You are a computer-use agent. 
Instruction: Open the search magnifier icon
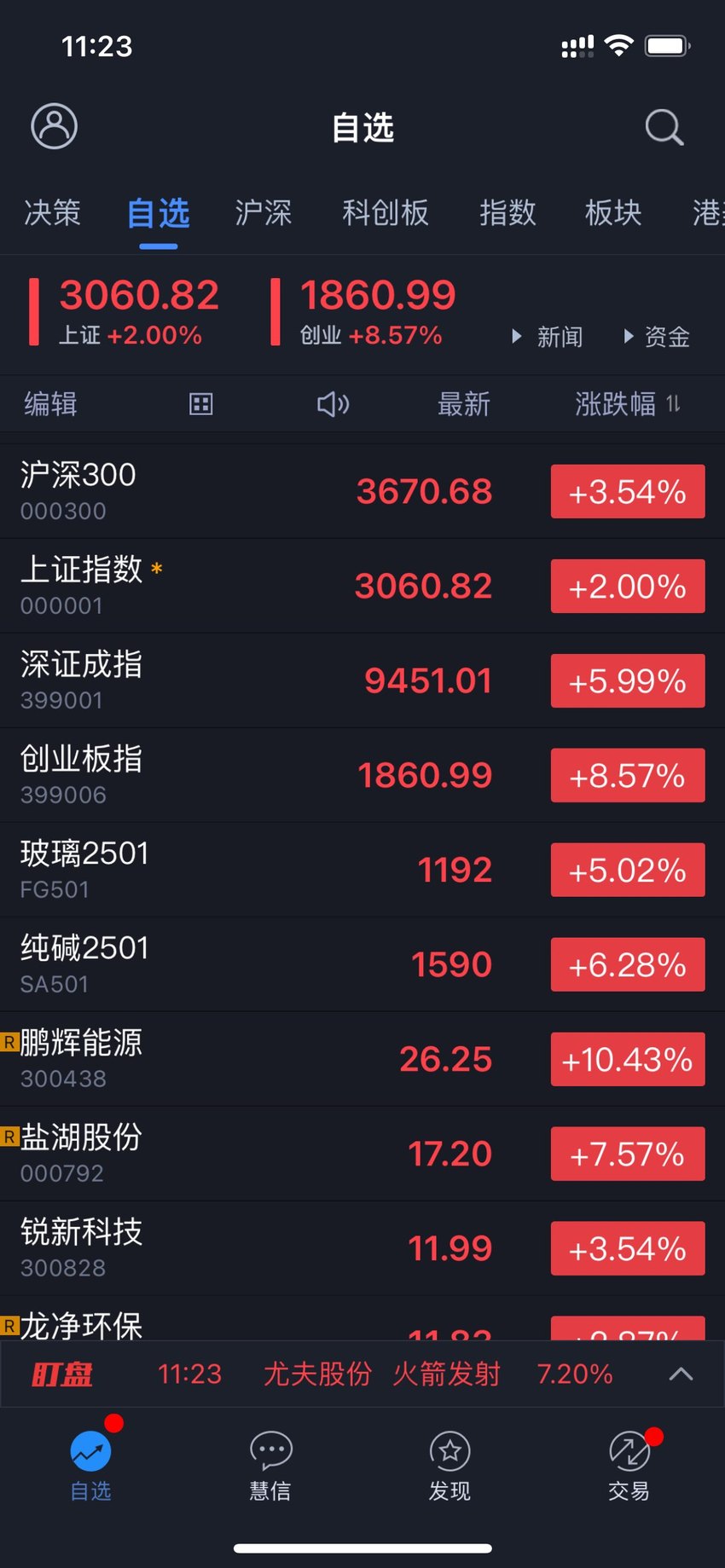664,127
